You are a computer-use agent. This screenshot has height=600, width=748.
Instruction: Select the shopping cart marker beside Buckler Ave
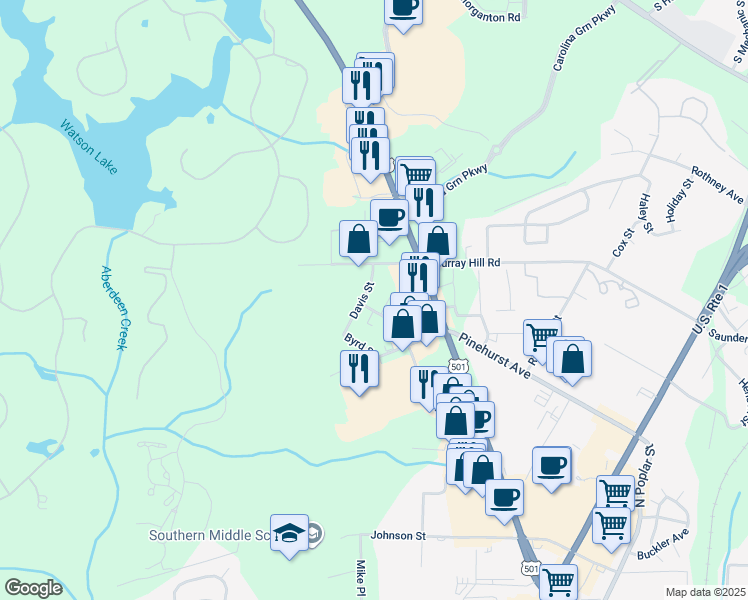point(611,529)
